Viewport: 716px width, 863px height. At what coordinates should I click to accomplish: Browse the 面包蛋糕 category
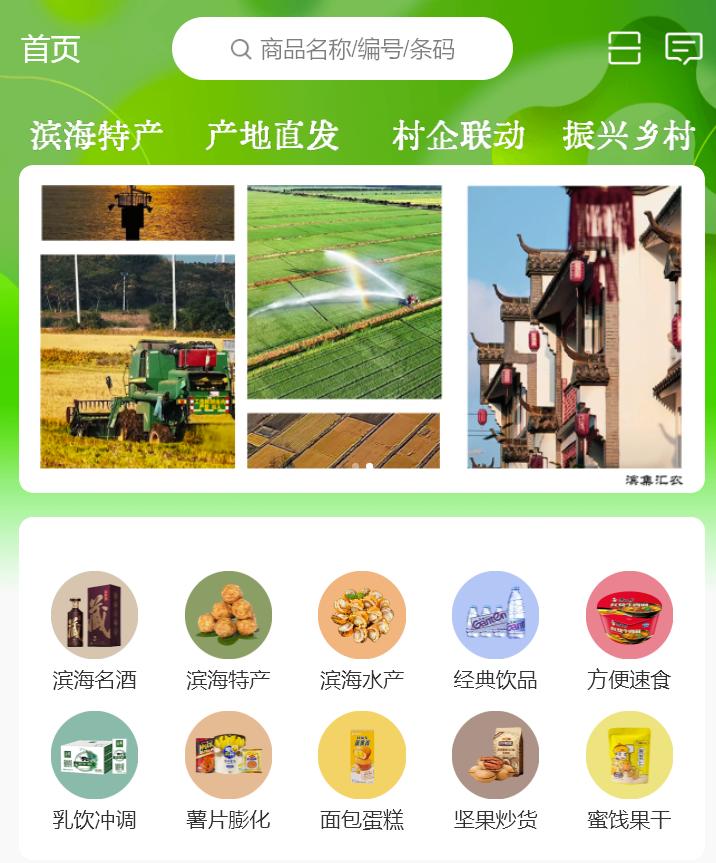[x=362, y=755]
